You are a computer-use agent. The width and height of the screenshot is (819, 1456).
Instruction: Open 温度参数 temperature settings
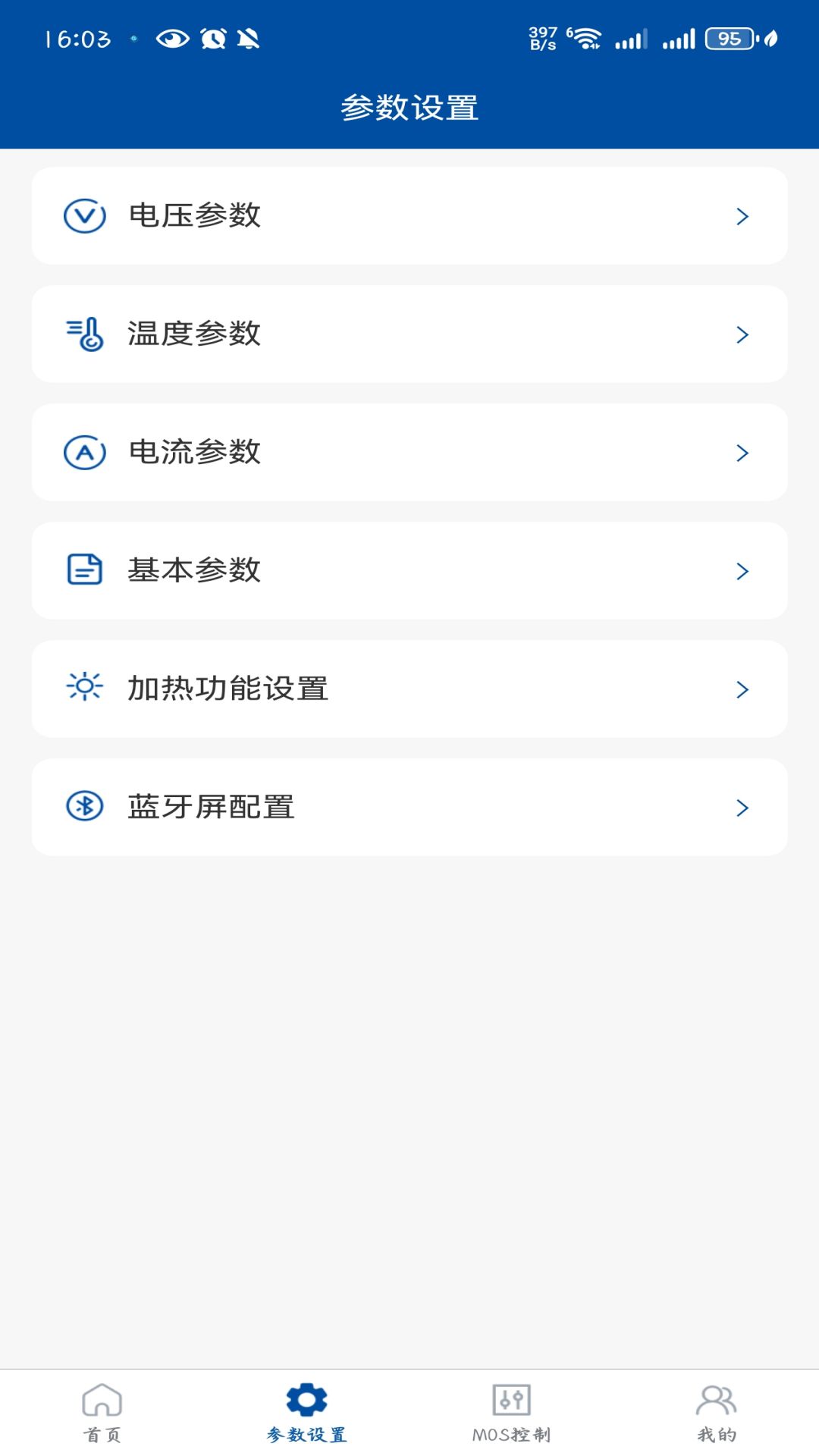click(409, 334)
